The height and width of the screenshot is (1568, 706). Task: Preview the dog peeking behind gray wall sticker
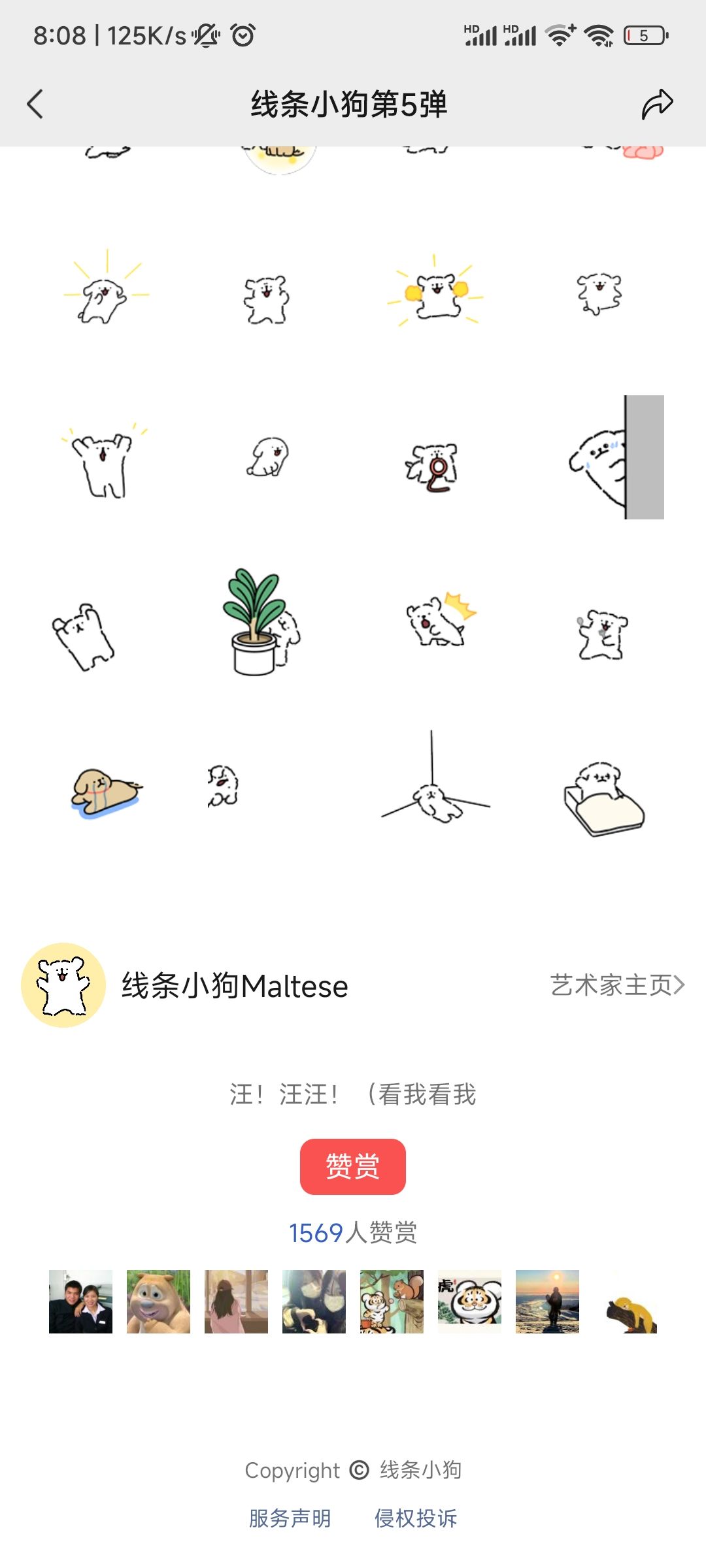[616, 457]
